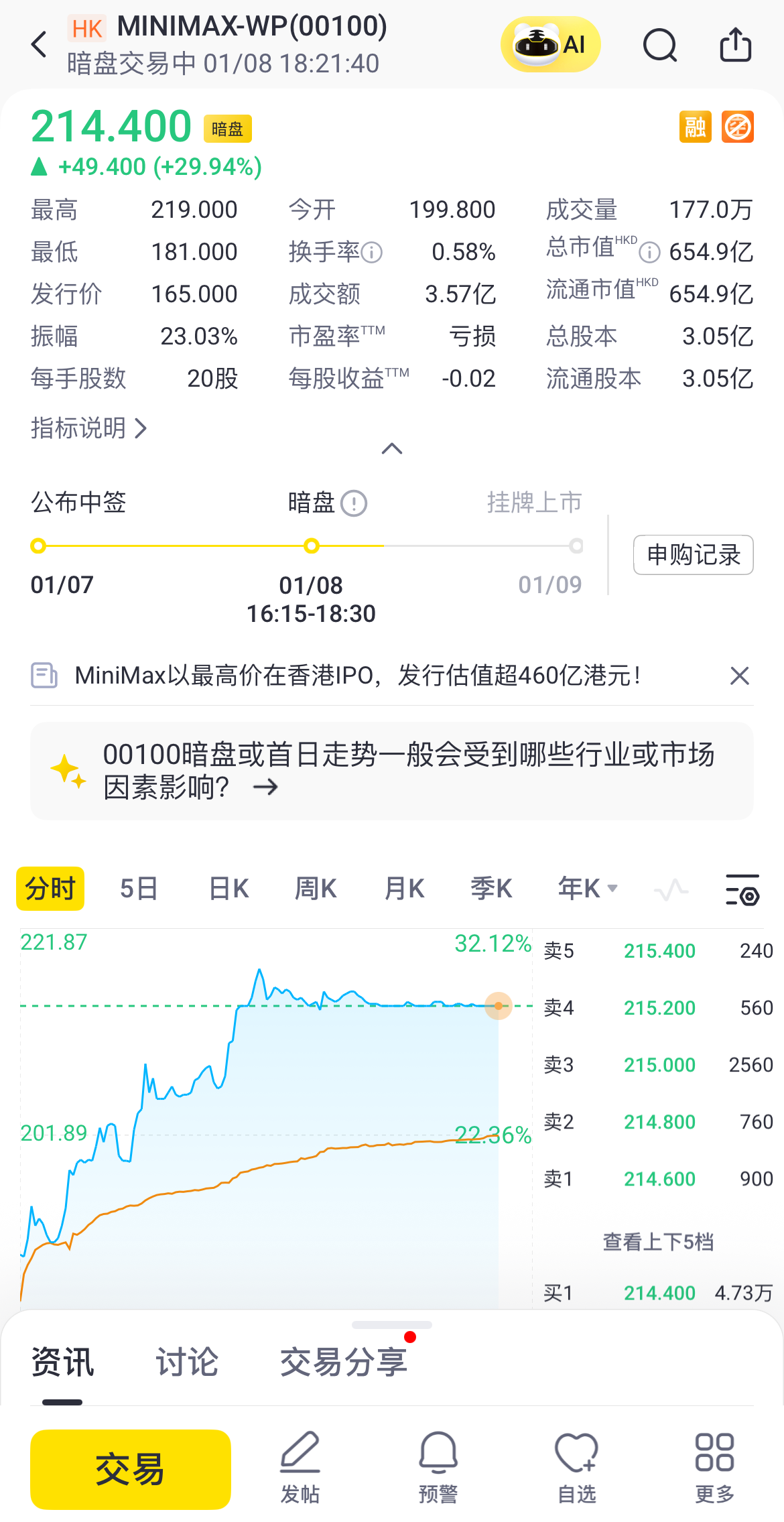The width and height of the screenshot is (784, 1522).
Task: Switch chart to 周K
Action: coord(316,889)
